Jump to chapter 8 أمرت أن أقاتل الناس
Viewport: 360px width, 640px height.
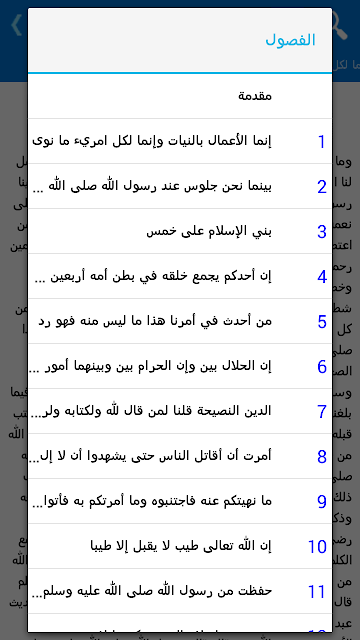[x=180, y=456]
